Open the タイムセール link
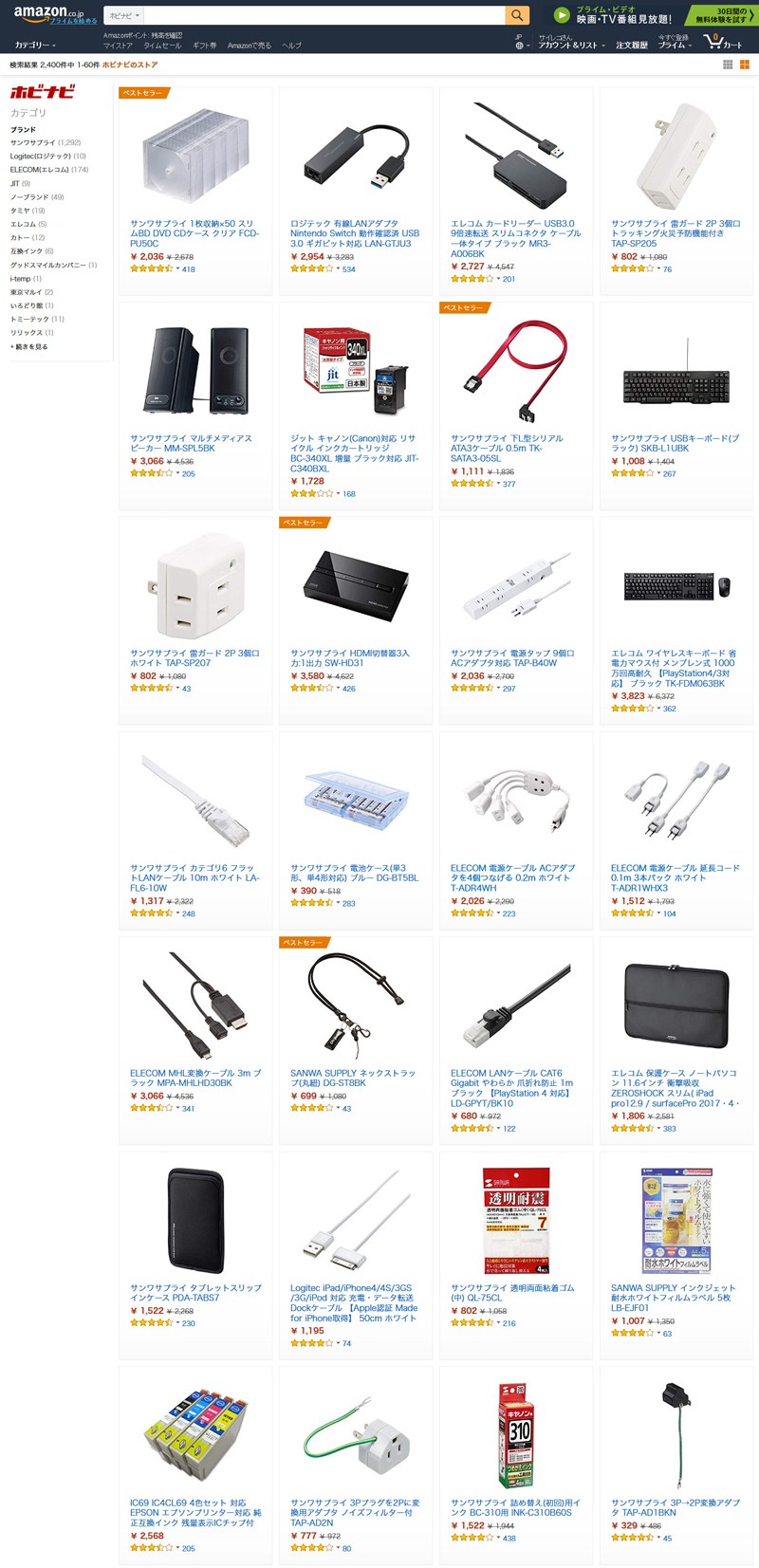Image resolution: width=759 pixels, height=1568 pixels. click(x=162, y=46)
